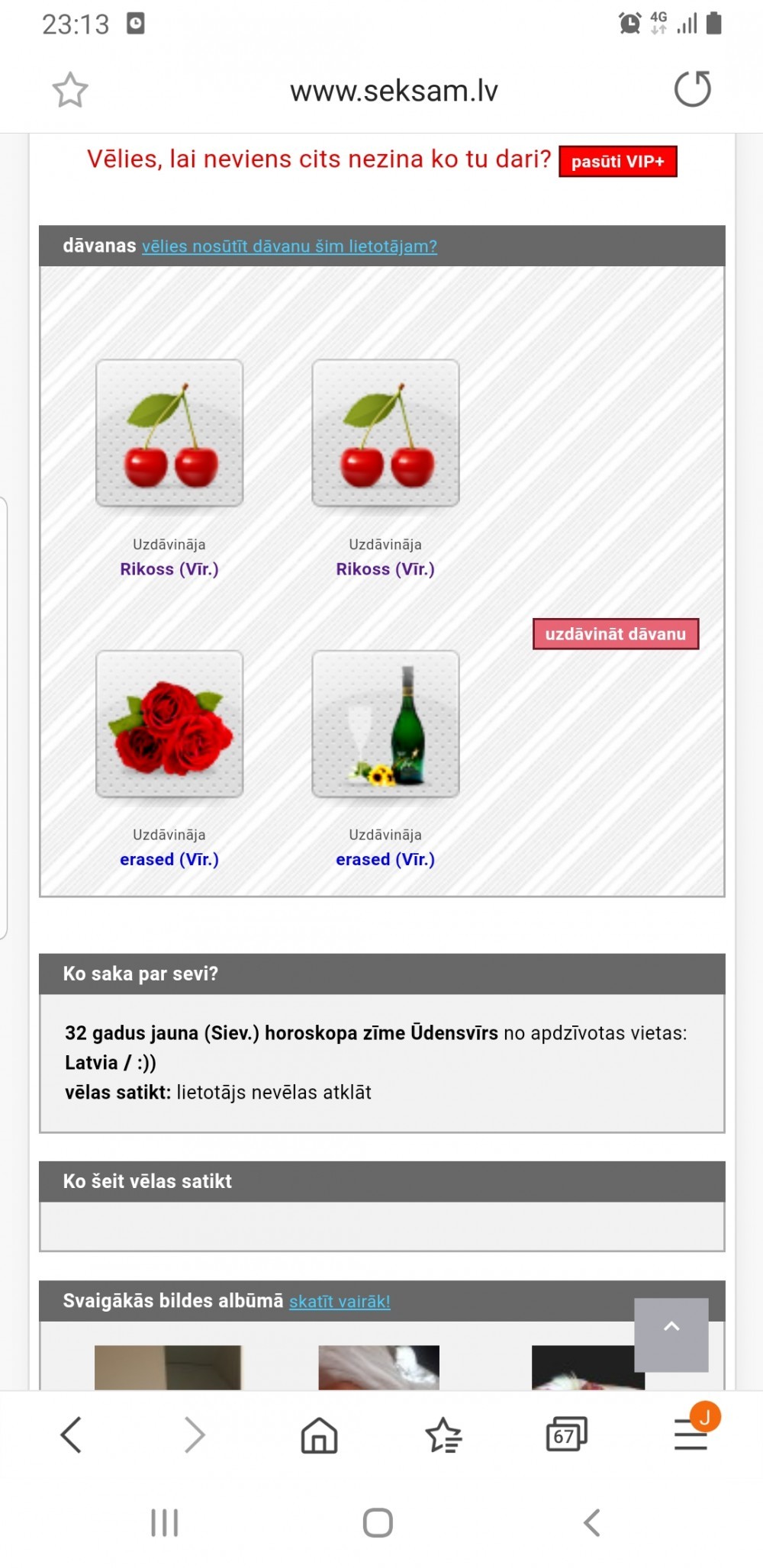Open Rikoss profile under first cherry gift

pos(169,569)
